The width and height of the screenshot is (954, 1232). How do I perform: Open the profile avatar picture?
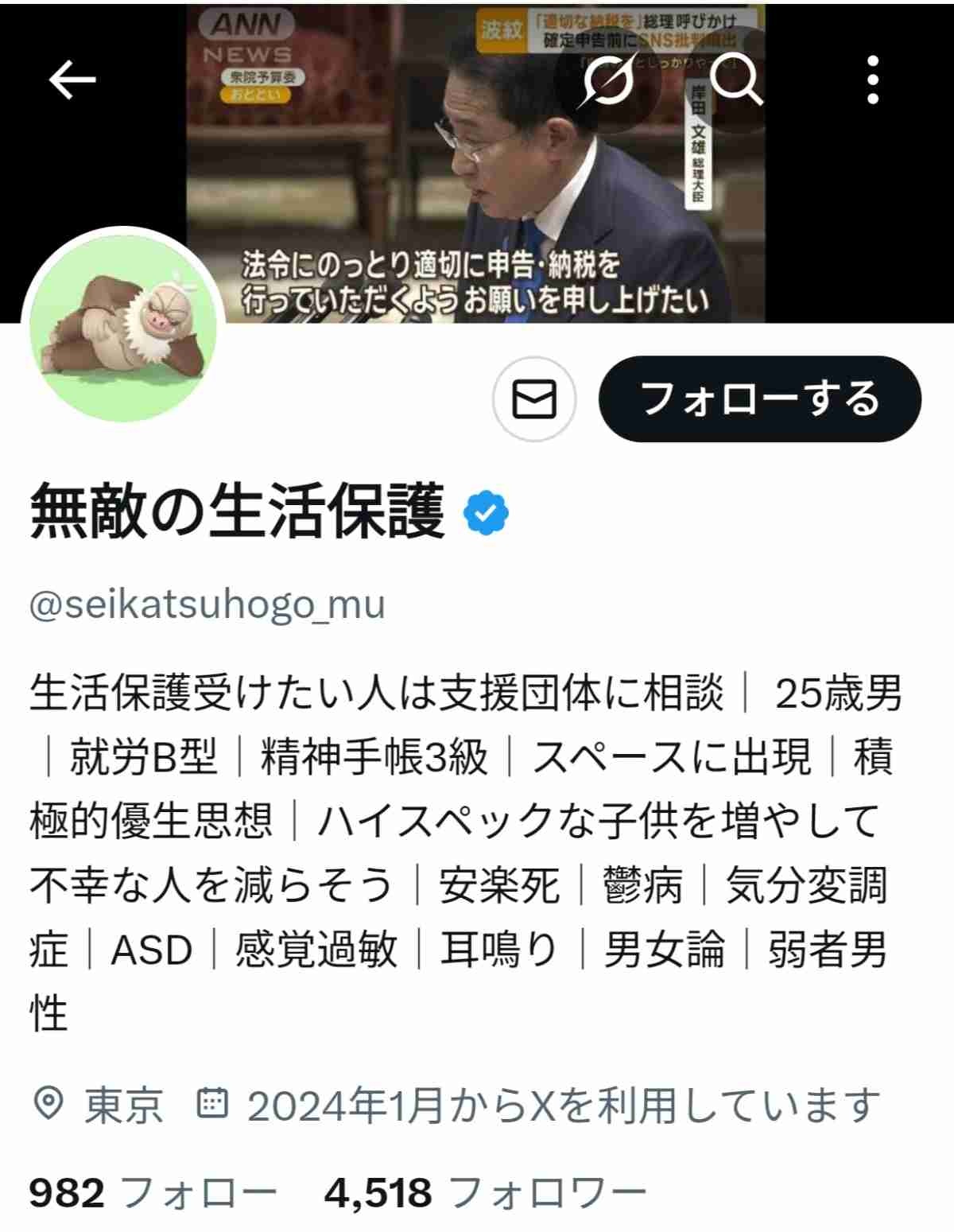(123, 326)
